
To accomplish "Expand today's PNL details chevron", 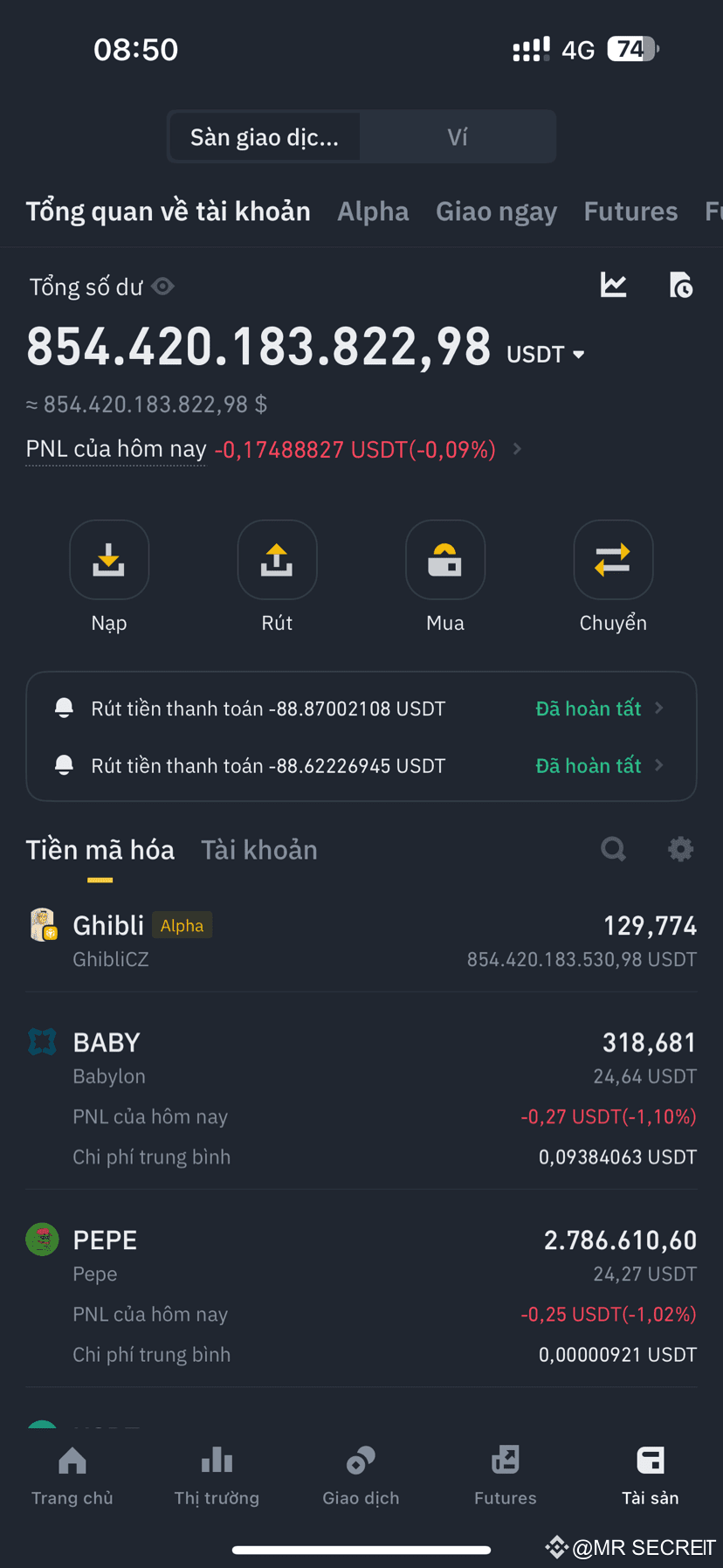I will click(x=517, y=449).
